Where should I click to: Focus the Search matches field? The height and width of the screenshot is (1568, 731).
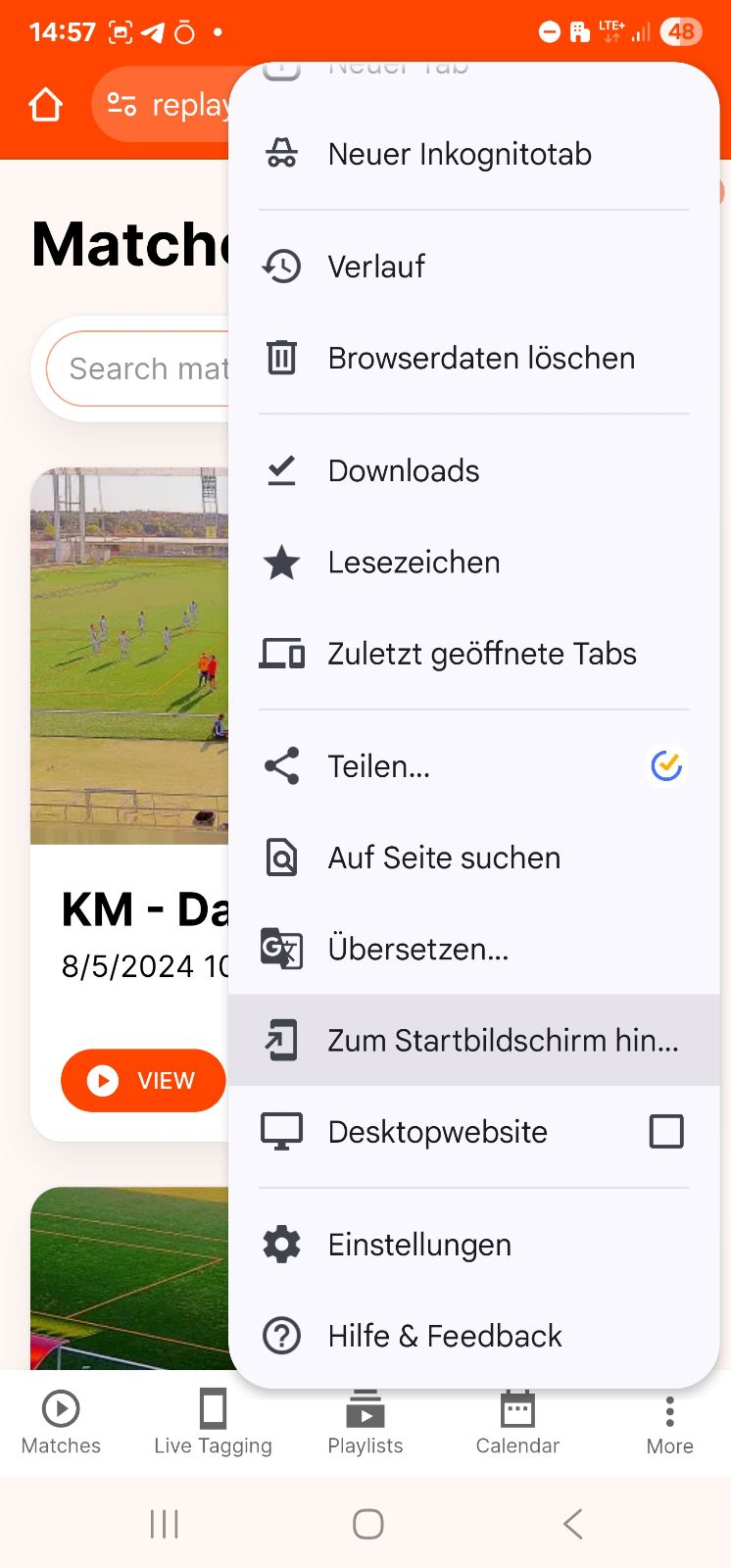click(147, 368)
